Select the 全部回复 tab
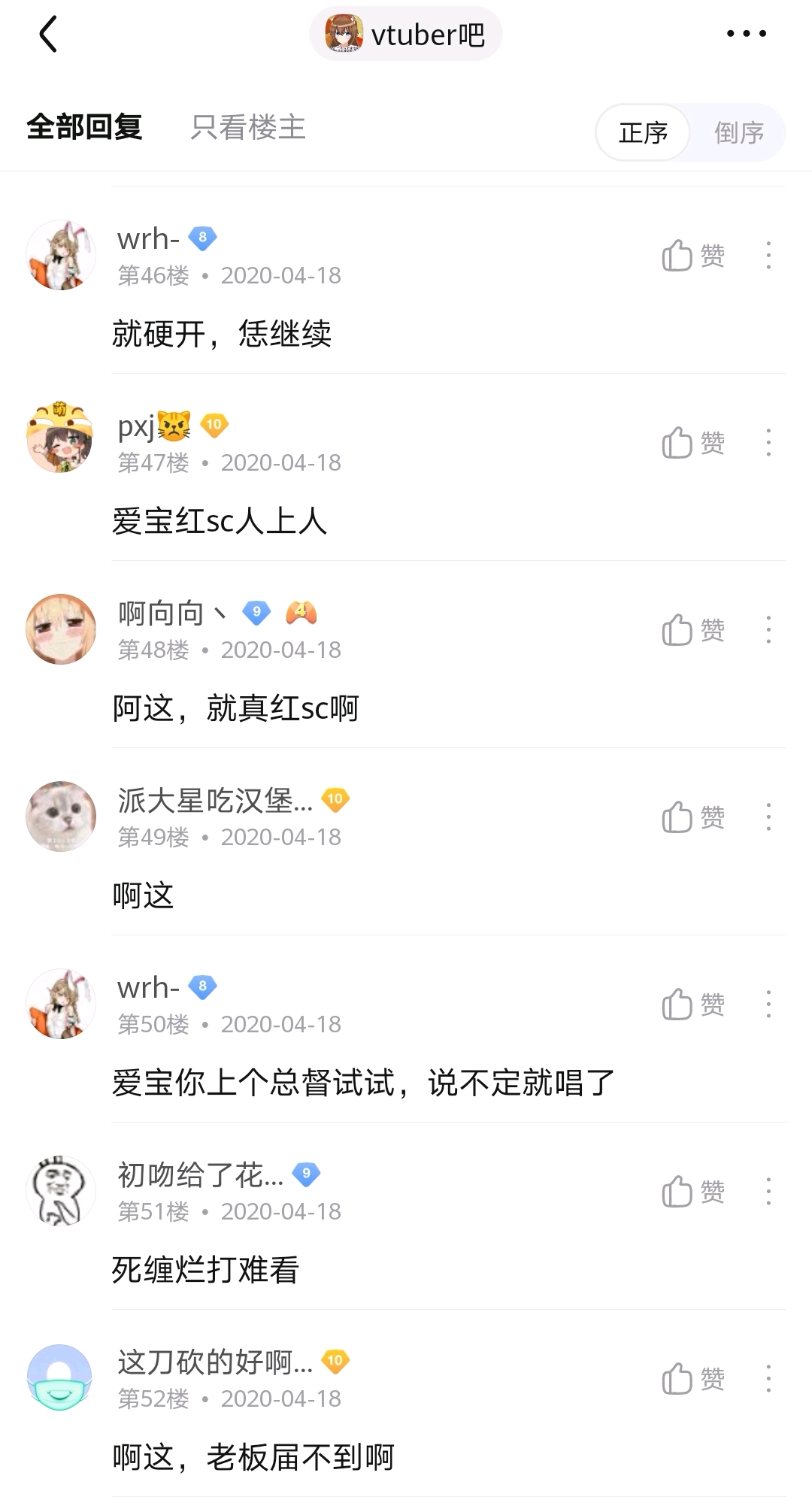 tap(84, 128)
